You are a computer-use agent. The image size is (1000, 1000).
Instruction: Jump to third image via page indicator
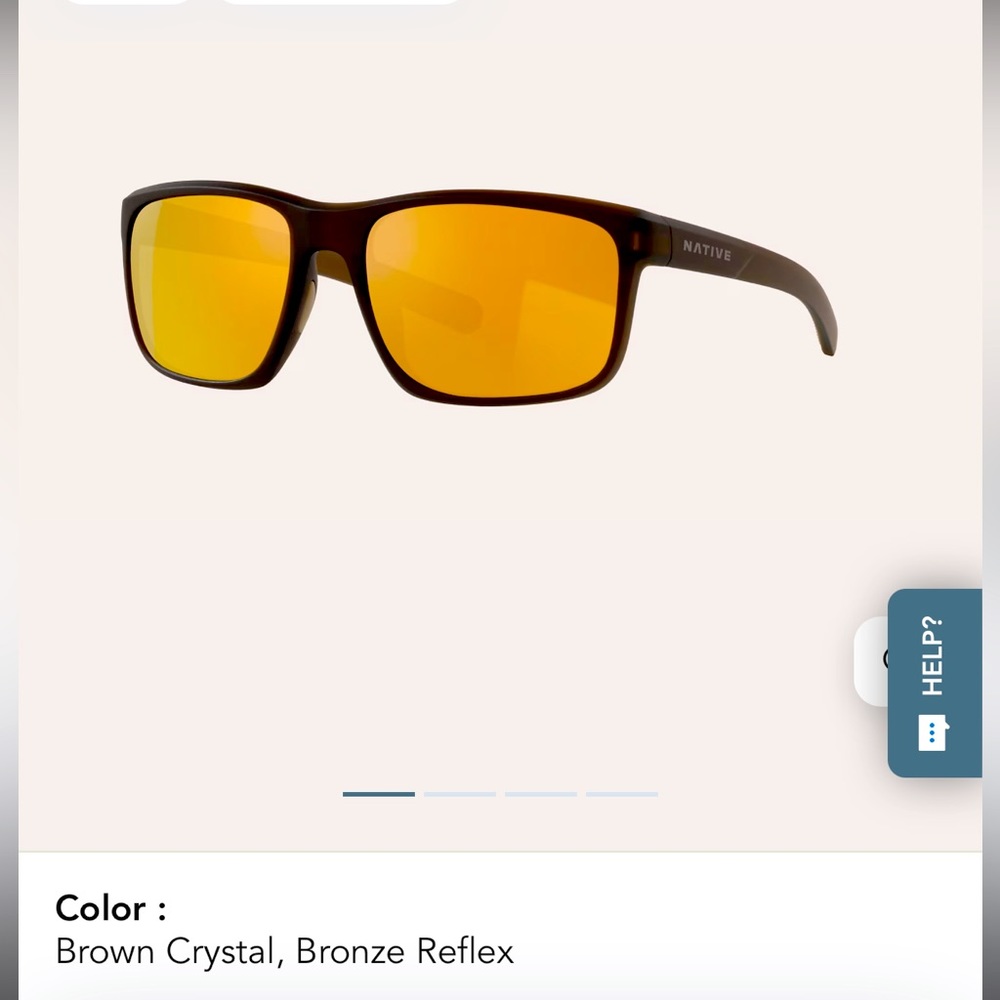click(541, 794)
